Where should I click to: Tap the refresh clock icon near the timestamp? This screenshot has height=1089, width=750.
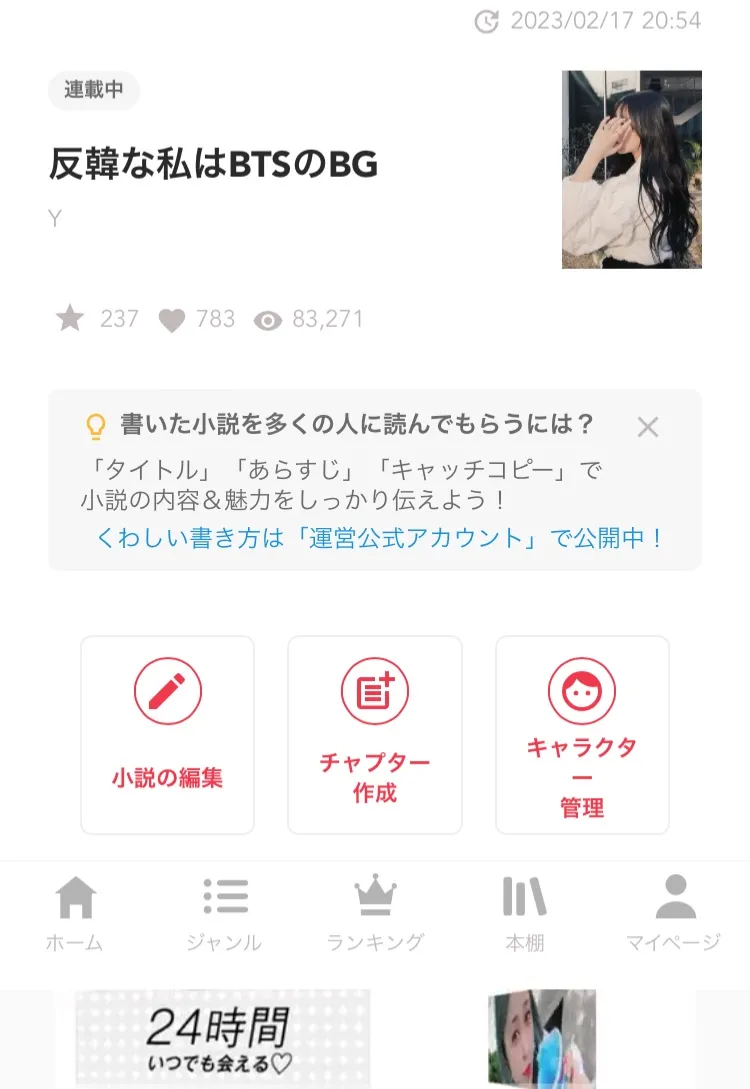[487, 20]
